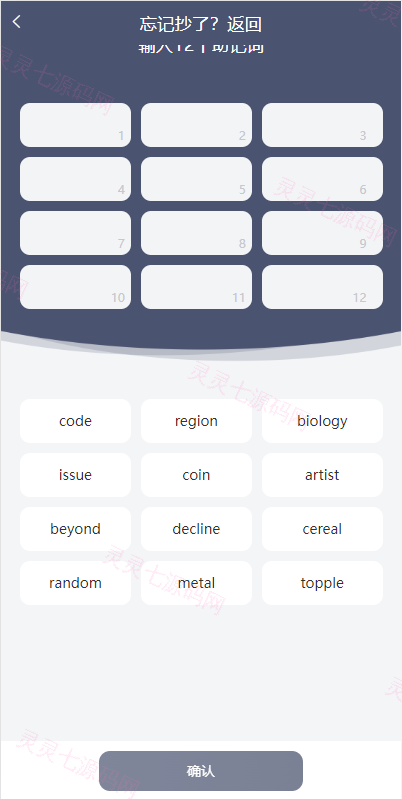Pick the word 'beyond'
The width and height of the screenshot is (402, 799).
[x=75, y=529]
